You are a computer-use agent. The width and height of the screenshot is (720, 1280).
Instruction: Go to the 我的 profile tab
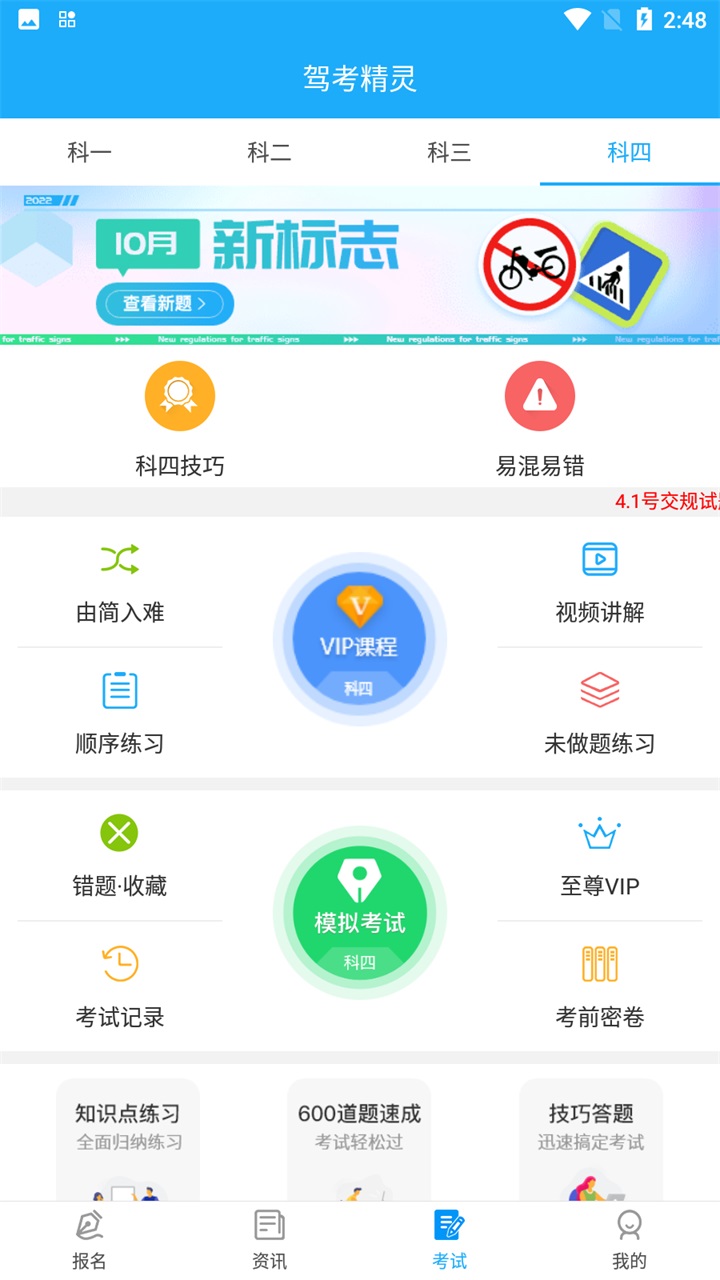click(629, 1240)
